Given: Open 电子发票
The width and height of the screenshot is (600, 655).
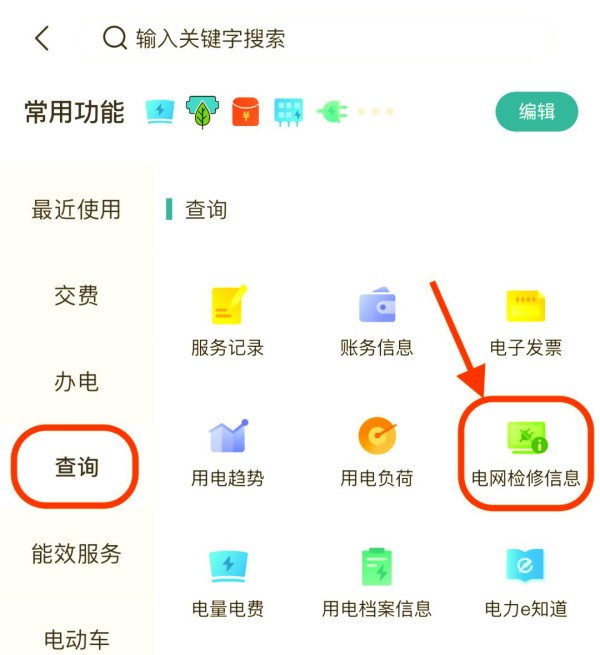Looking at the screenshot, I should click(x=525, y=321).
